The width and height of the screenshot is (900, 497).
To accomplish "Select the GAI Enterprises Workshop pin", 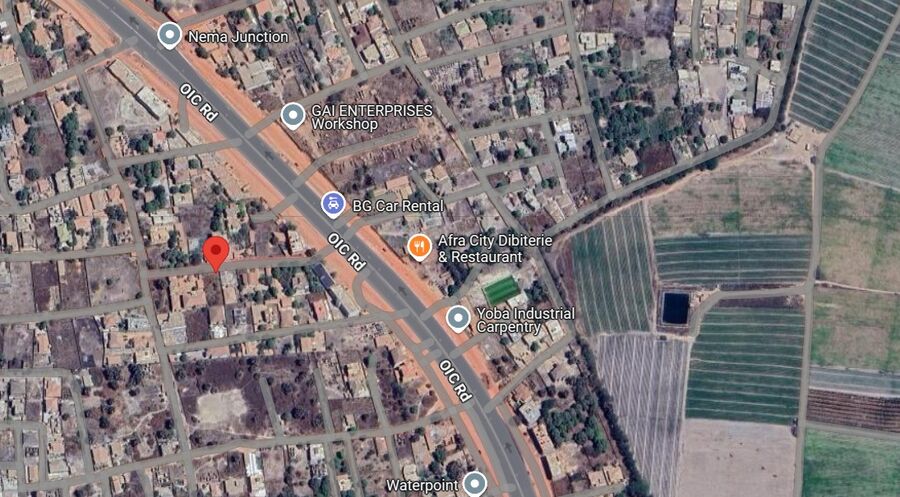I will 292,116.
